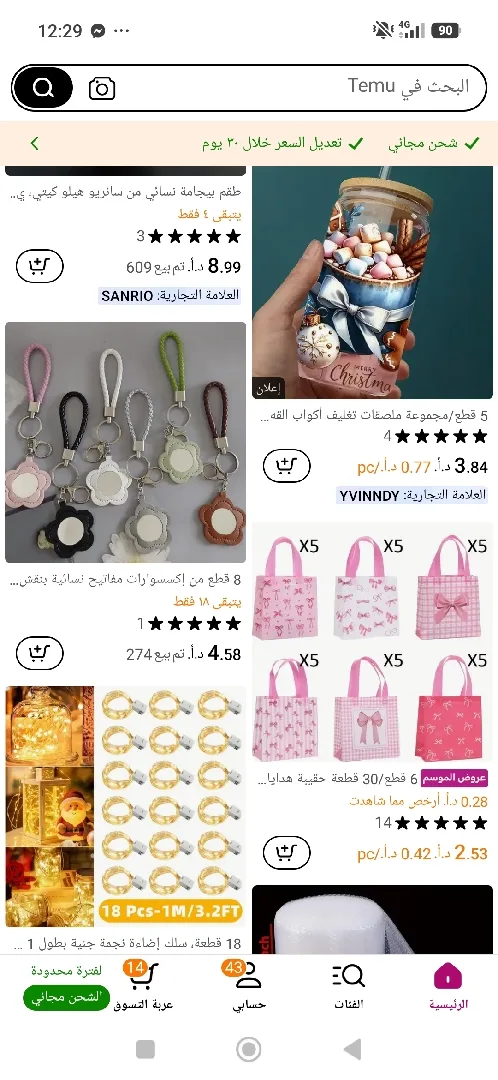Expand the free shipping benefits banner arrow

[35, 143]
